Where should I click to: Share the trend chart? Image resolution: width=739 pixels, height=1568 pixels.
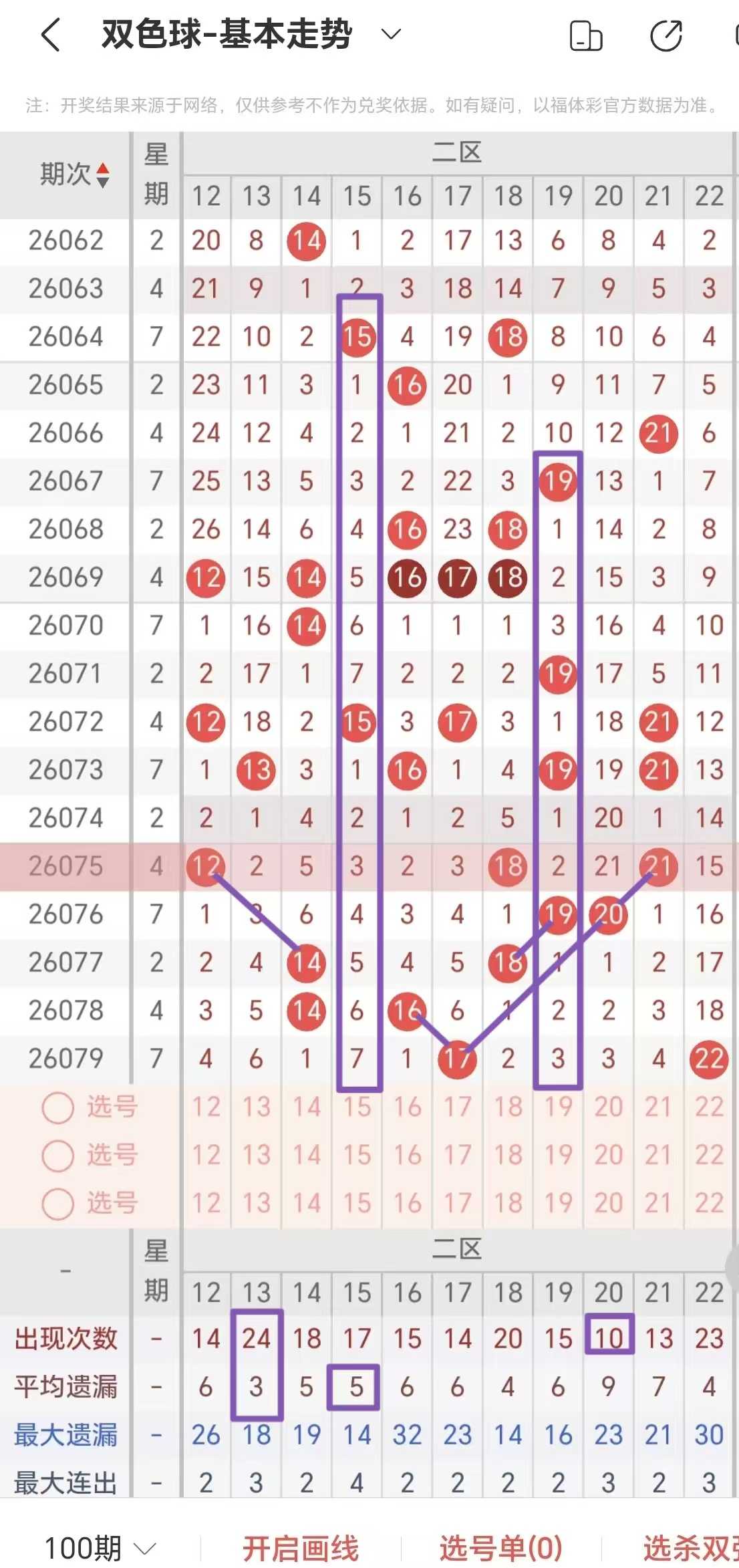point(666,35)
